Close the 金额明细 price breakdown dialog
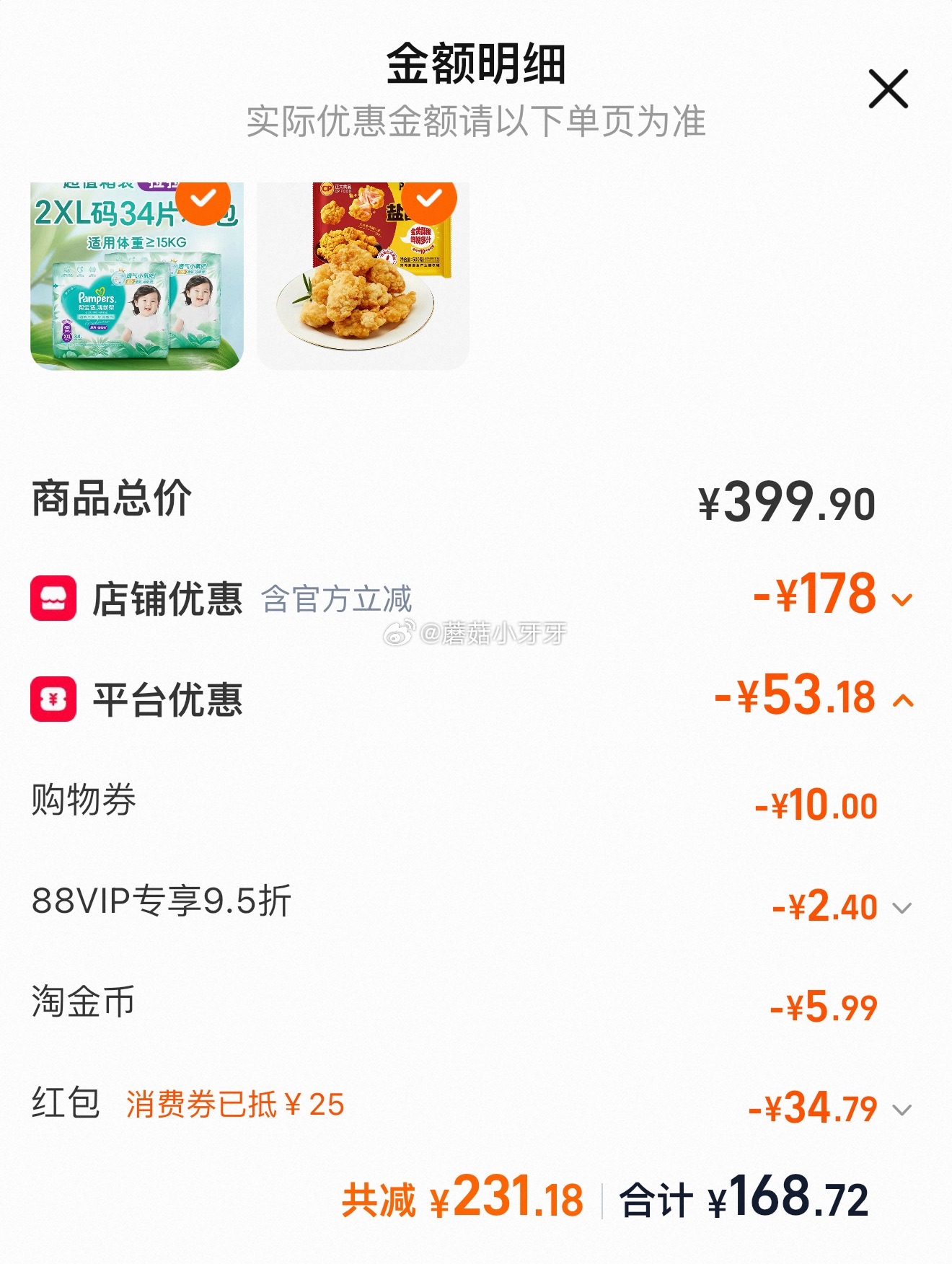The height and width of the screenshot is (1264, 952). [888, 89]
